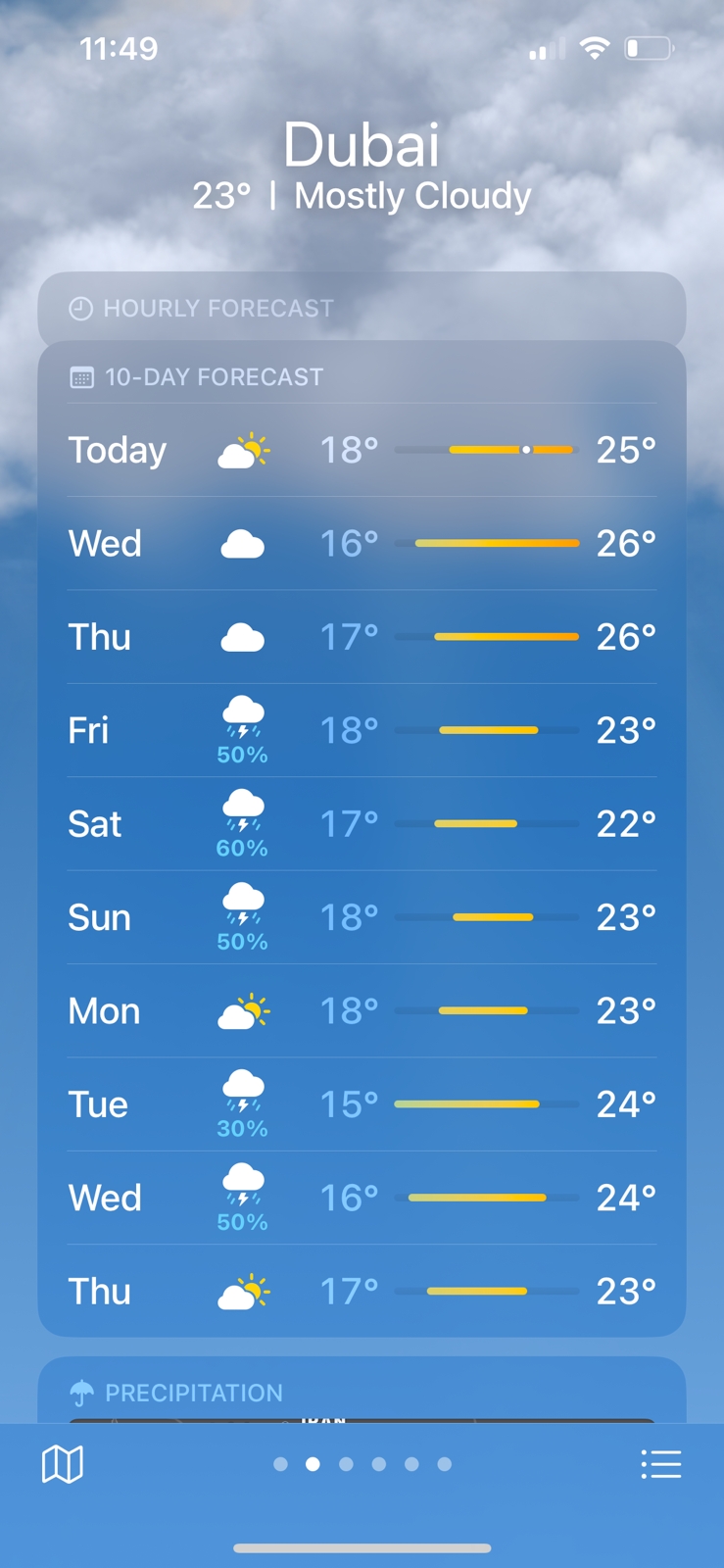The width and height of the screenshot is (724, 1568).
Task: Open Sunday's daily forecast details
Action: [x=361, y=916]
